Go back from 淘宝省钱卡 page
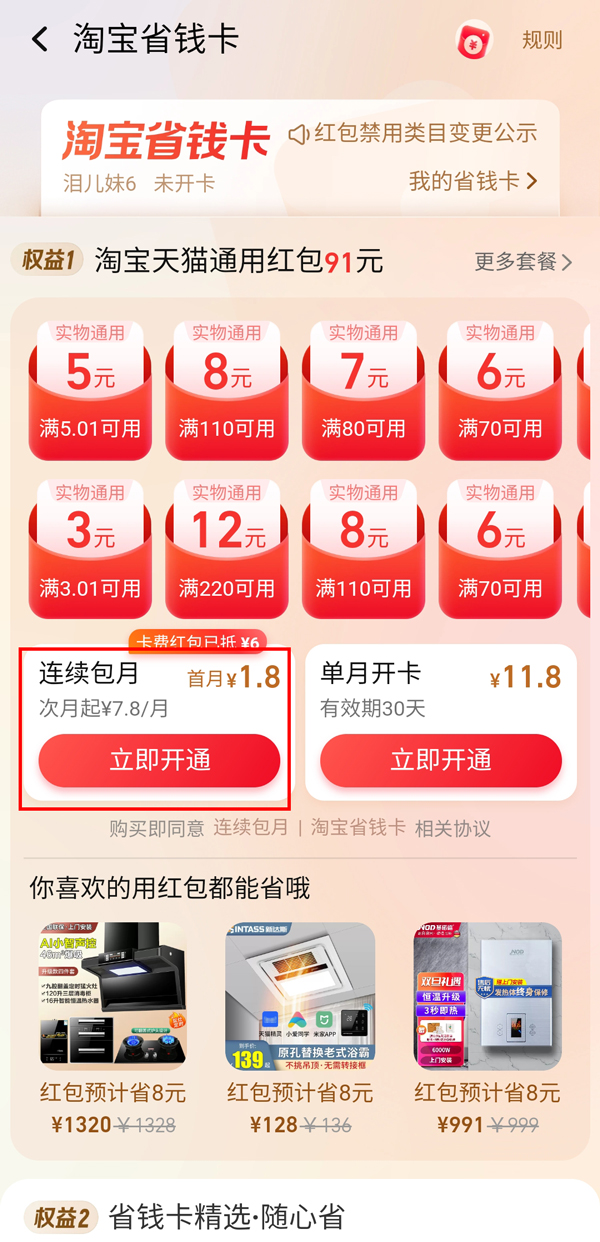600x1242 pixels. coord(40,40)
